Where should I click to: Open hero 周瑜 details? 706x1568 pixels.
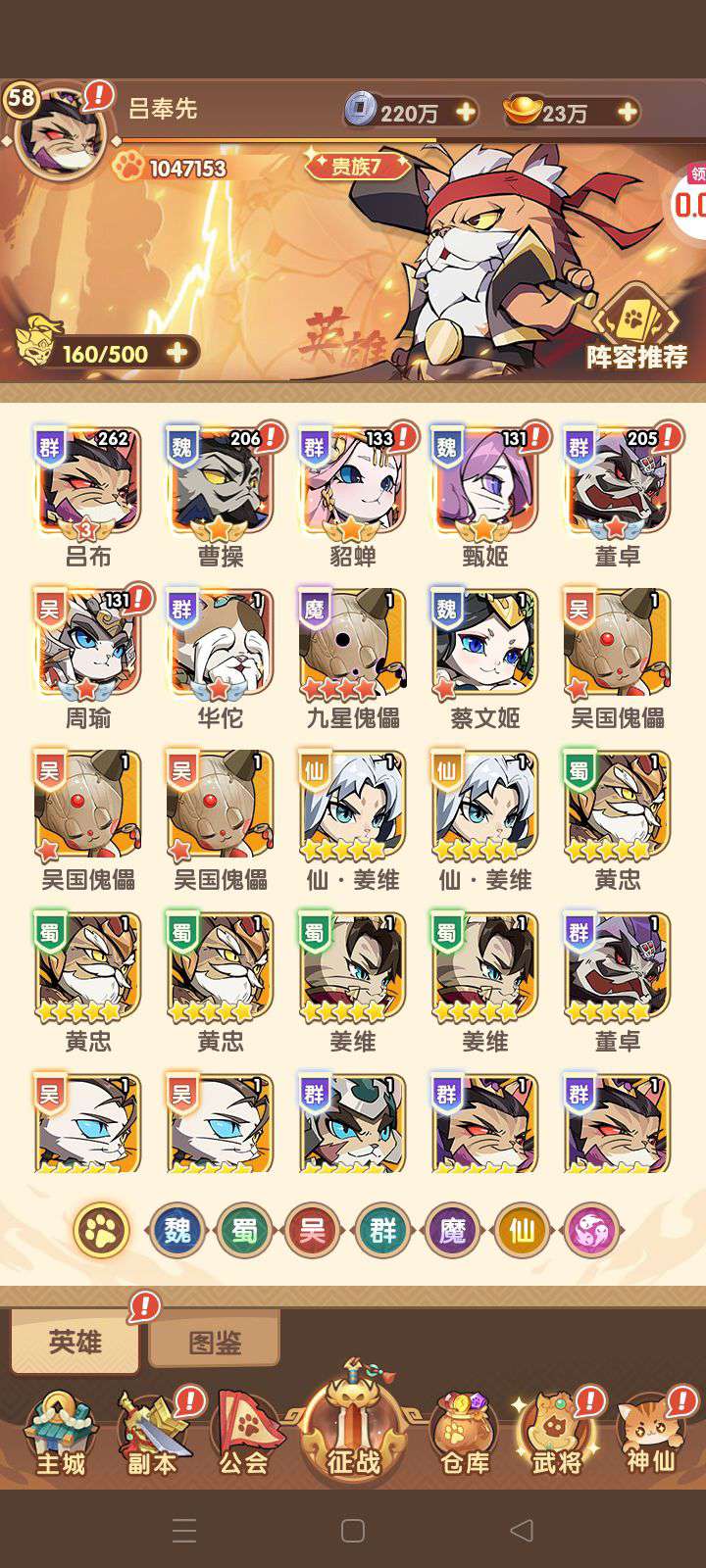(x=87, y=647)
